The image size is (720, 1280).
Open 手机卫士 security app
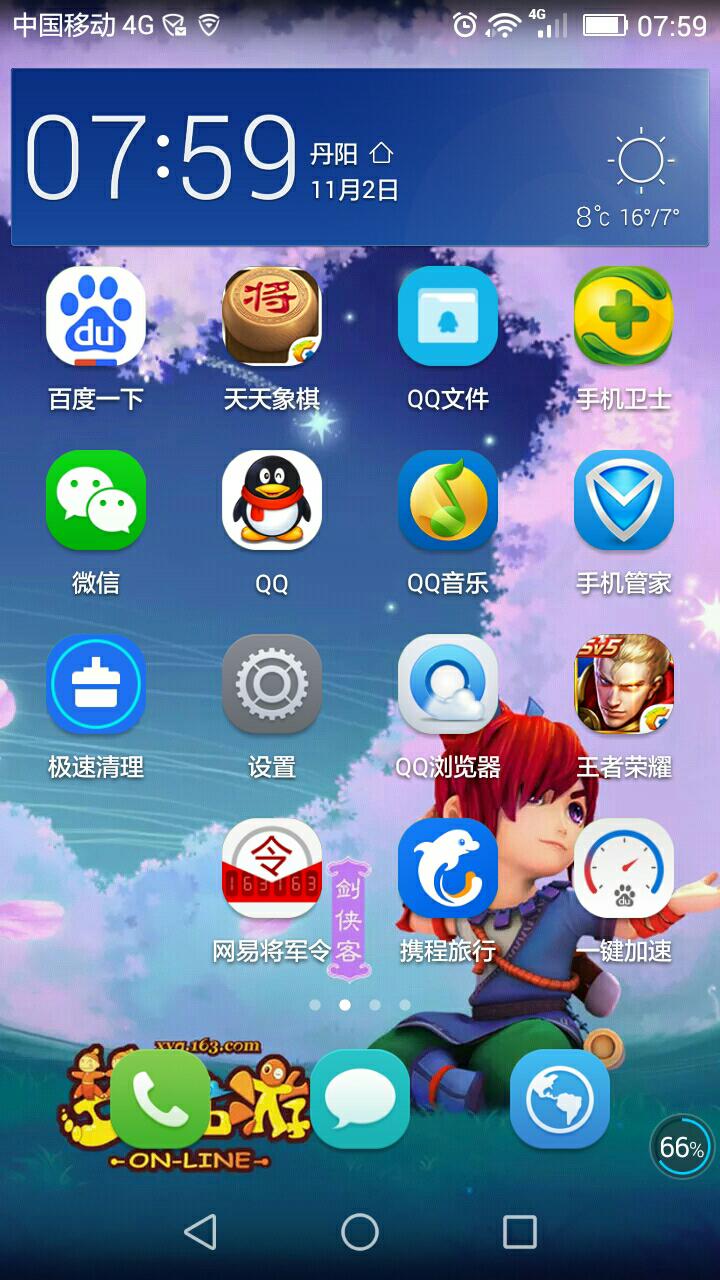(x=623, y=316)
